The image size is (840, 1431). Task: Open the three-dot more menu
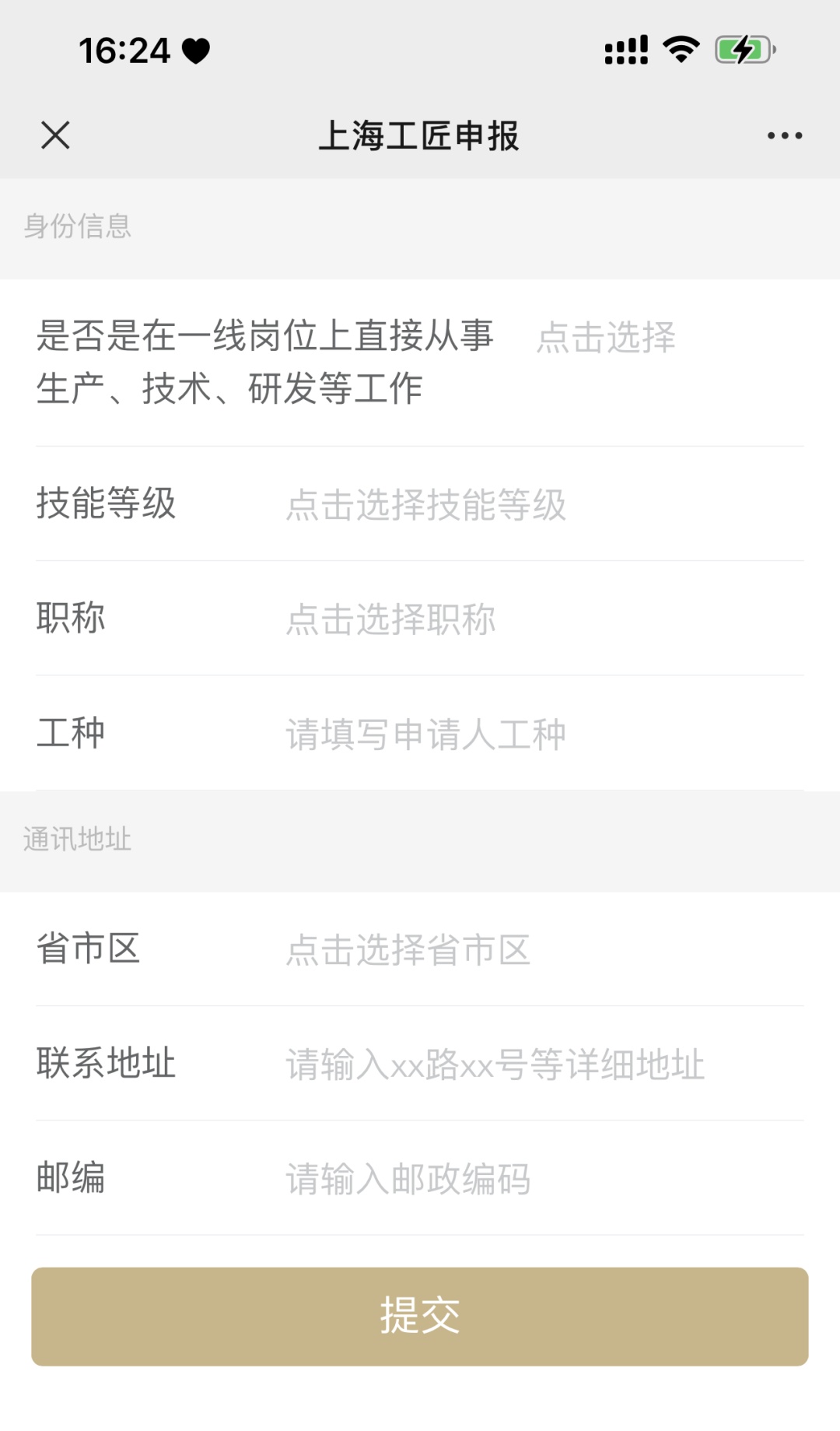pos(784,135)
